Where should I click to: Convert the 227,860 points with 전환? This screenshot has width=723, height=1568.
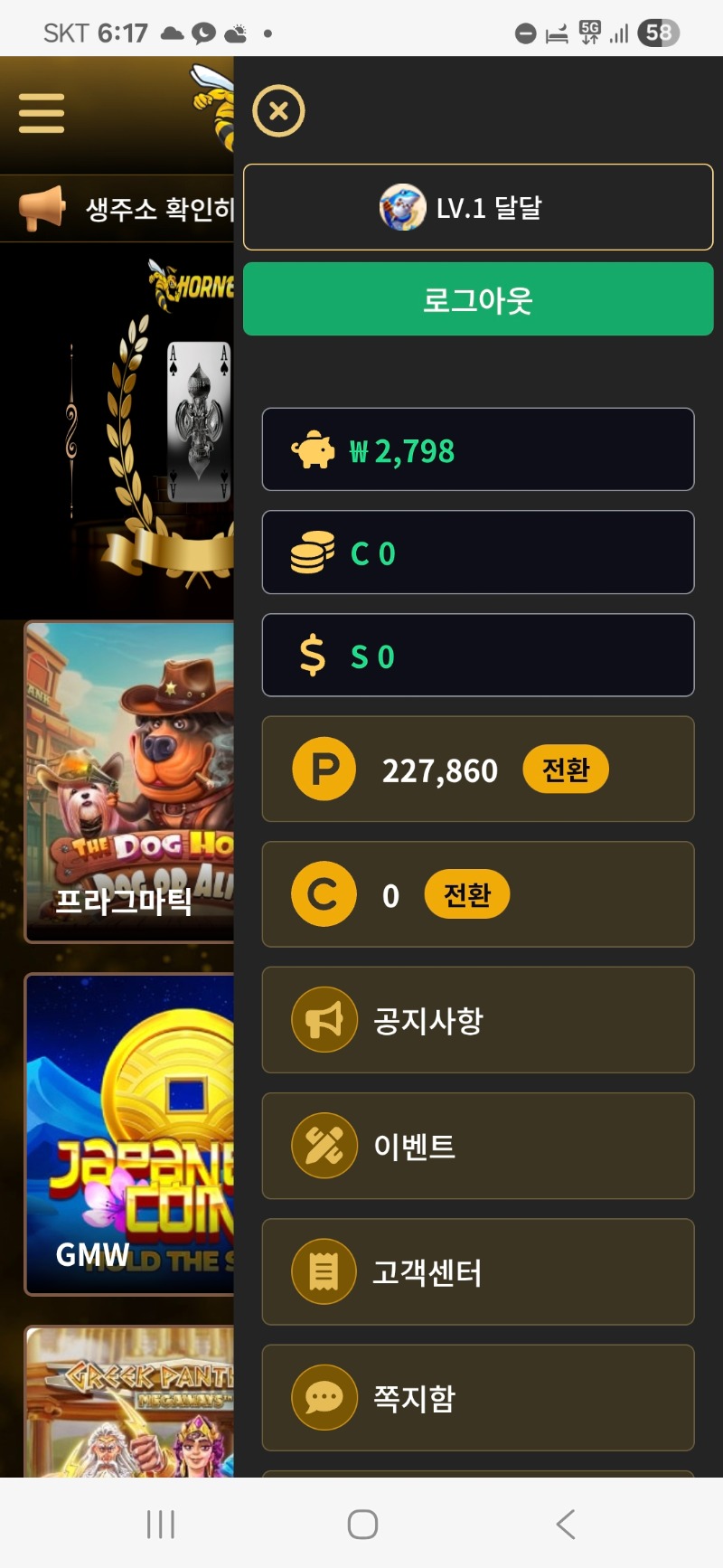565,770
